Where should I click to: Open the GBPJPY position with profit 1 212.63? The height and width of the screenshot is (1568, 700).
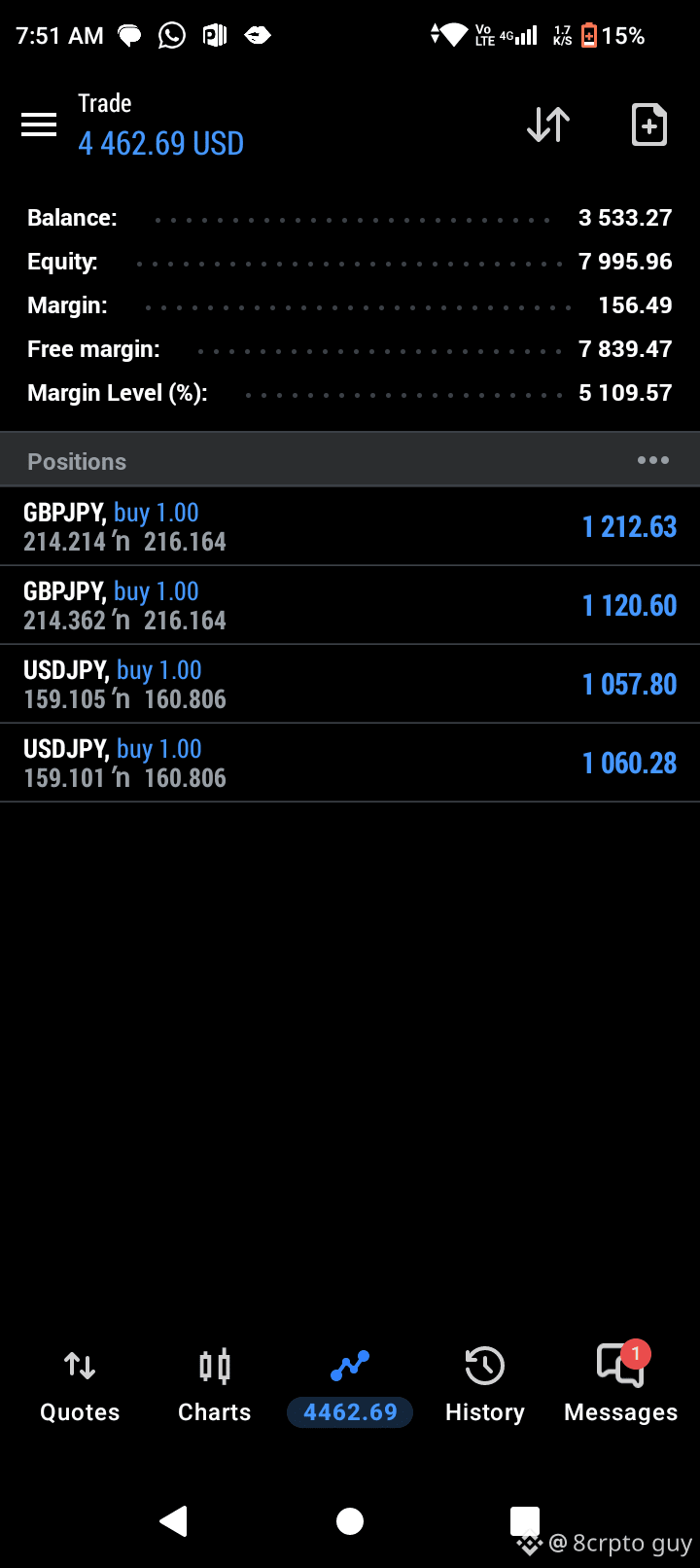350,526
